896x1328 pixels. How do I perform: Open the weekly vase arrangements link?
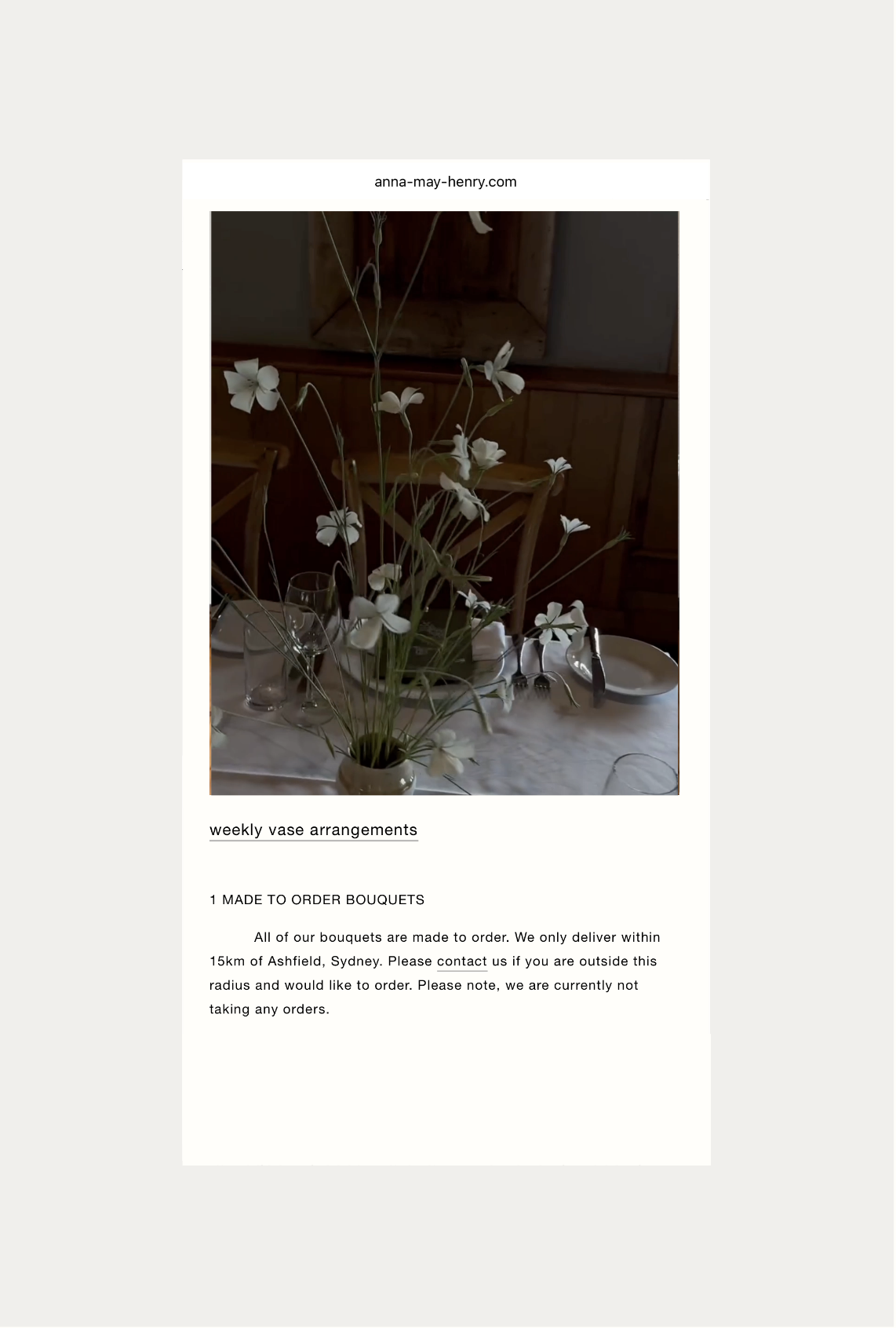pyautogui.click(x=313, y=830)
